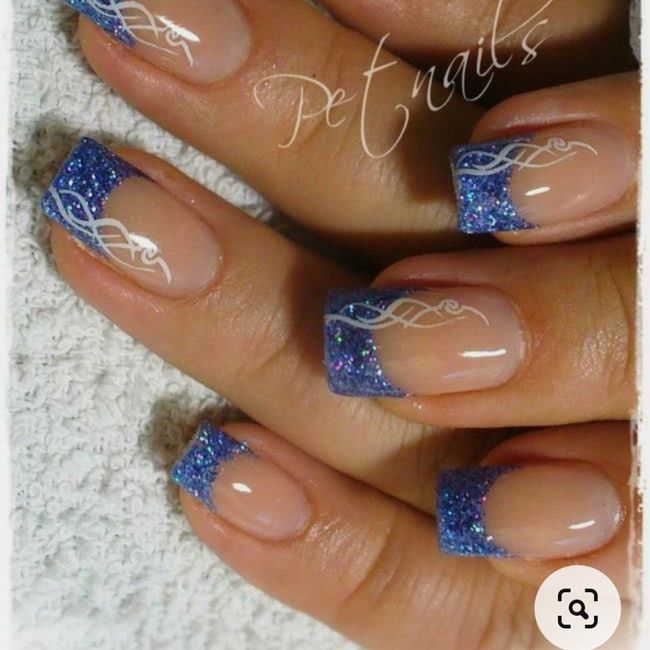Tap the visual search lens icon
Viewport: 650px width, 650px height.
(x=577, y=607)
